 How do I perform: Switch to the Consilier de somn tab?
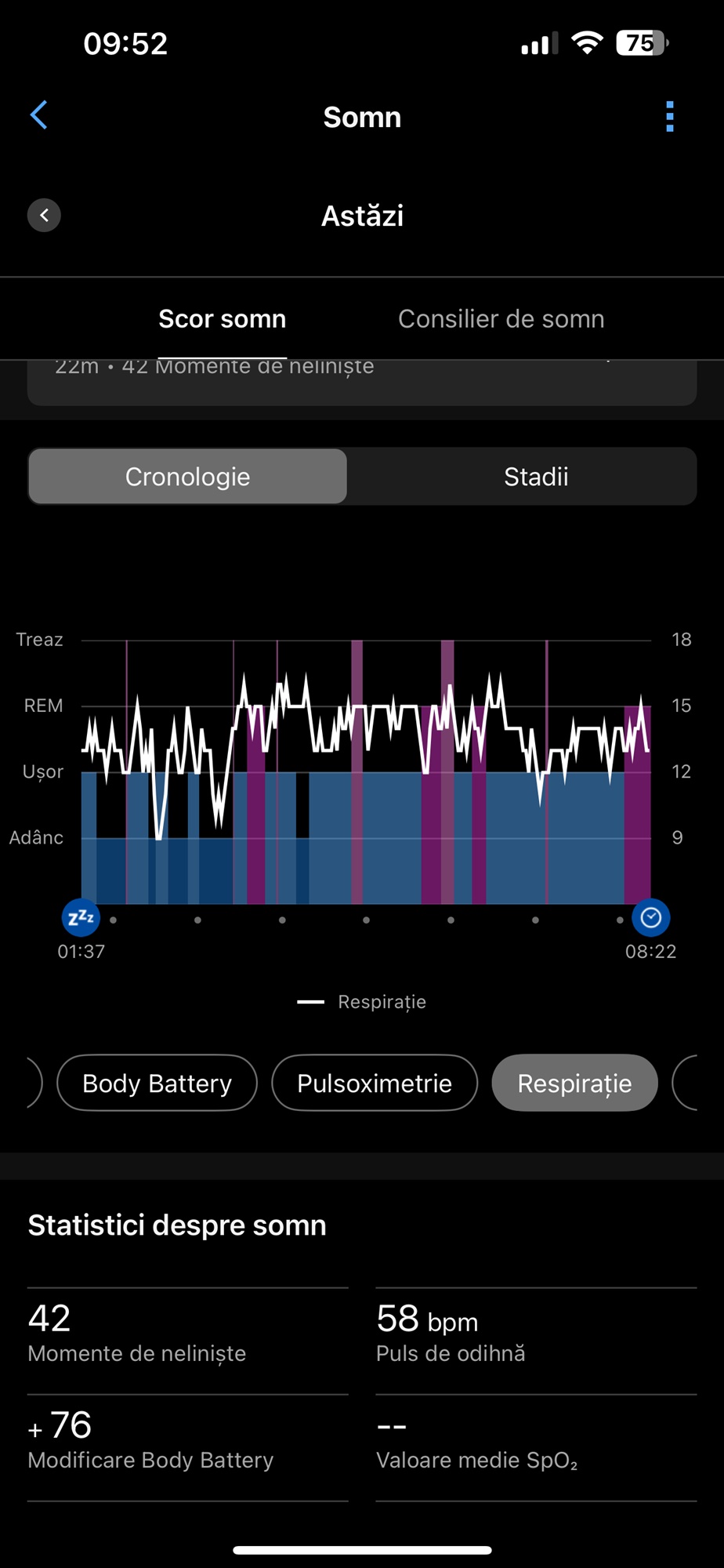pyautogui.click(x=501, y=319)
